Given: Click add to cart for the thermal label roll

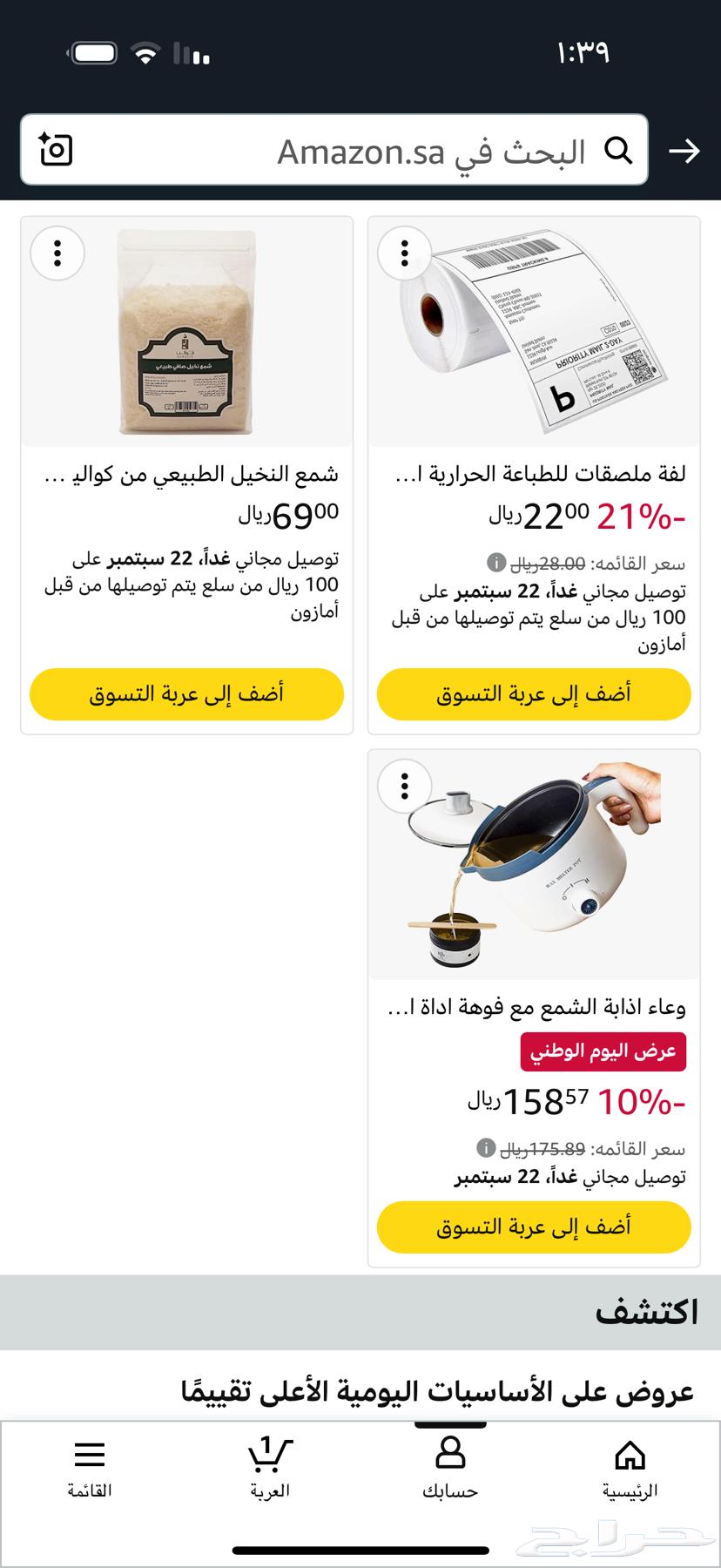Looking at the screenshot, I should [x=533, y=694].
